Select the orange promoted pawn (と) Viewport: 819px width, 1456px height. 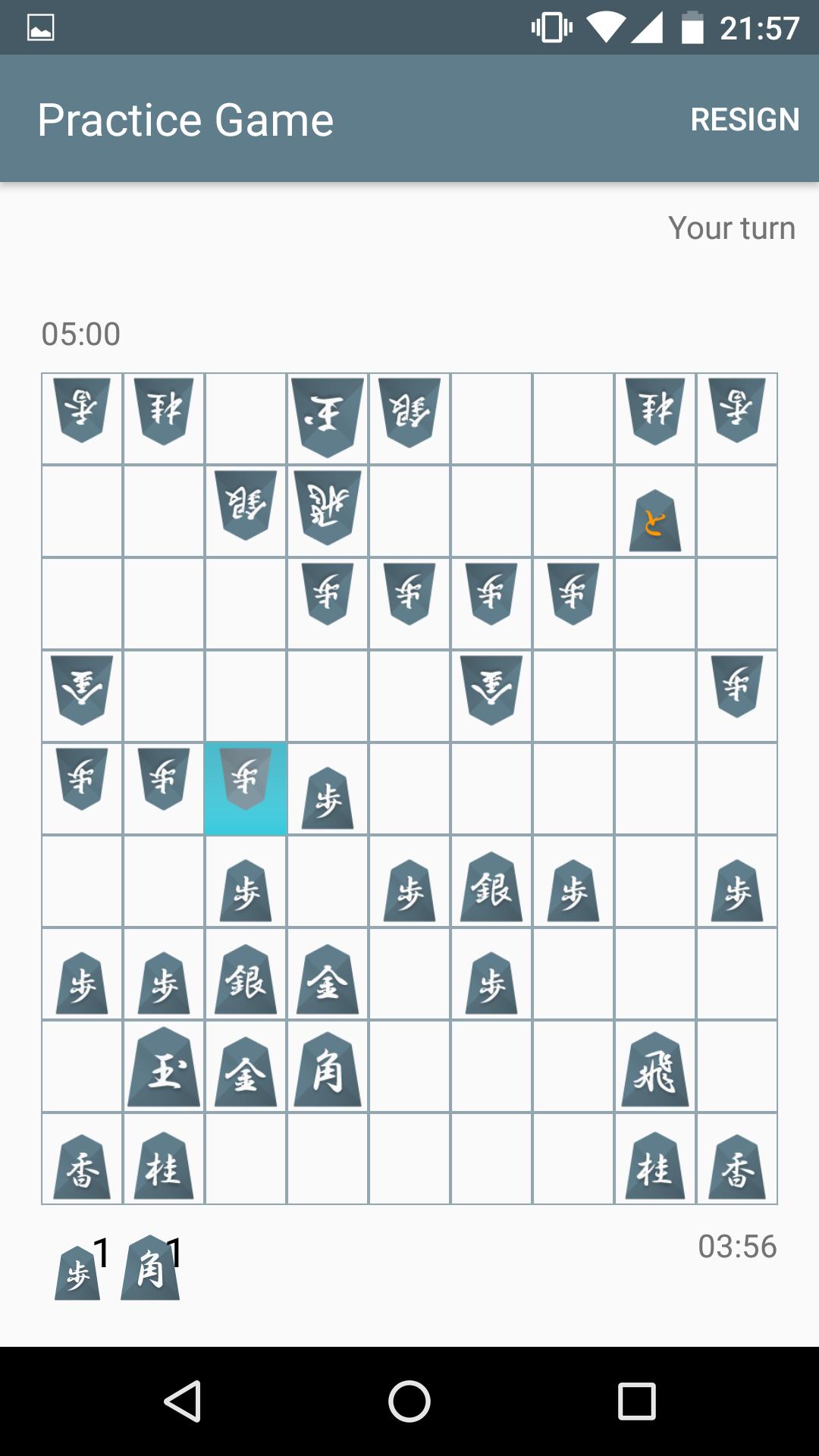[x=655, y=520]
